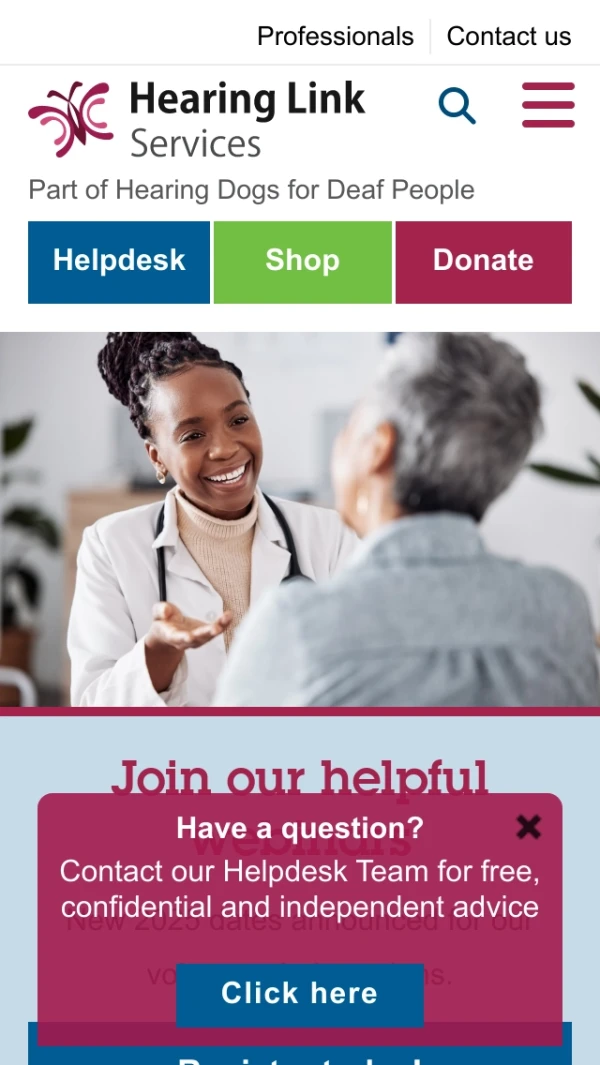Visit the Shop
Viewport: 600px width, 1065px height.
pos(302,261)
